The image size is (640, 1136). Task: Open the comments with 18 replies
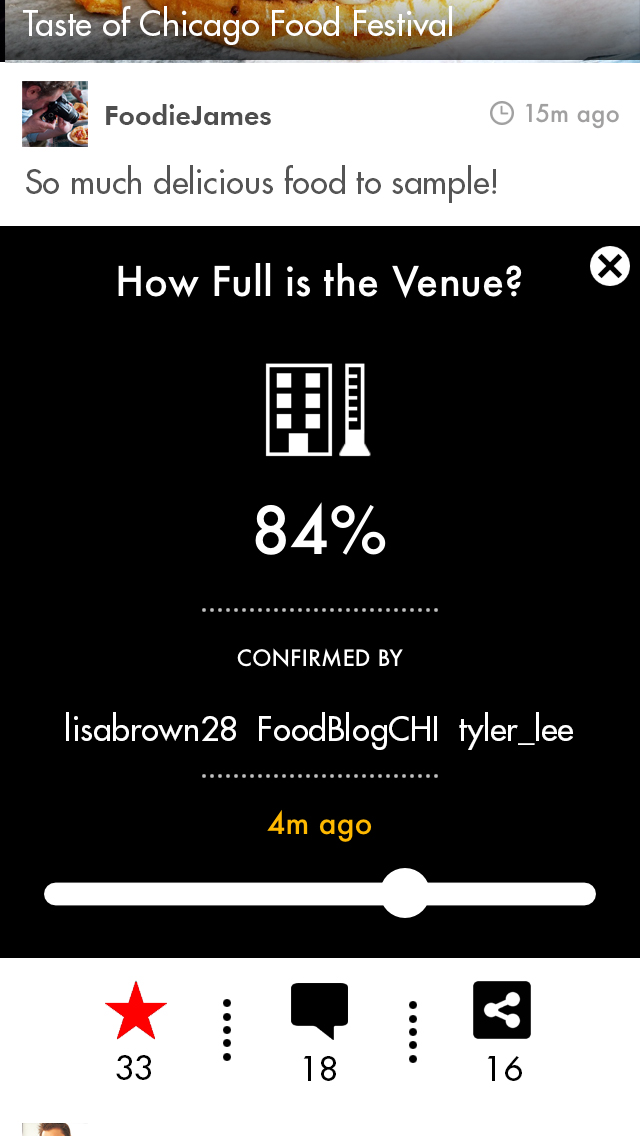(x=319, y=1011)
